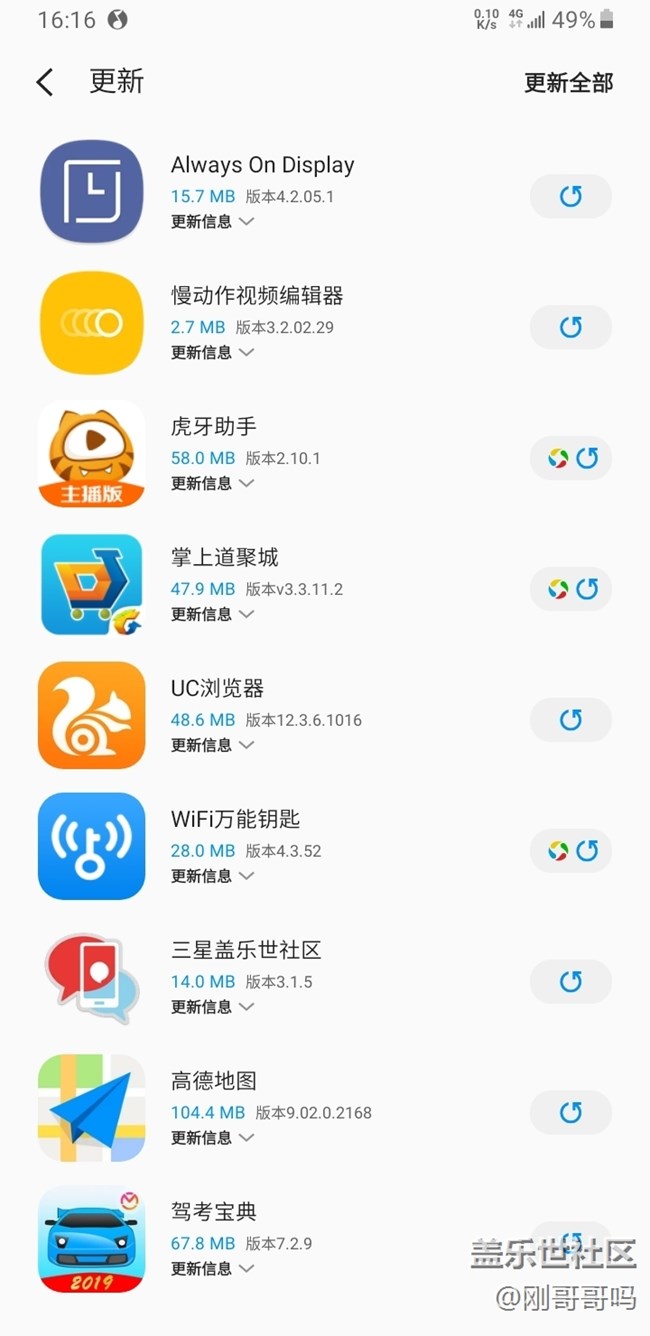
Task: Update UC浏览器
Action: pos(570,720)
